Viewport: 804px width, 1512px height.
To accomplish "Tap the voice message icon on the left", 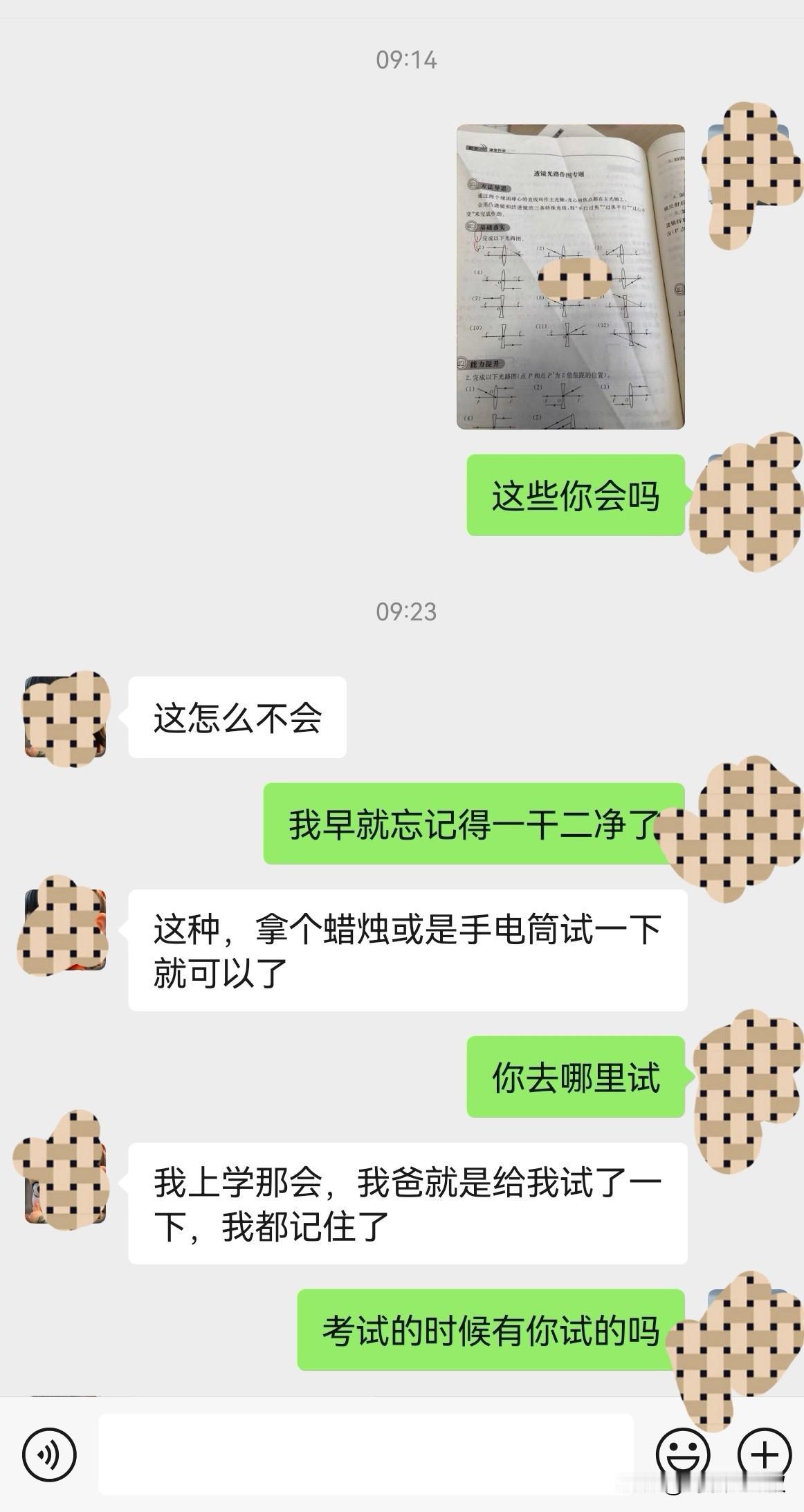I will (48, 1453).
